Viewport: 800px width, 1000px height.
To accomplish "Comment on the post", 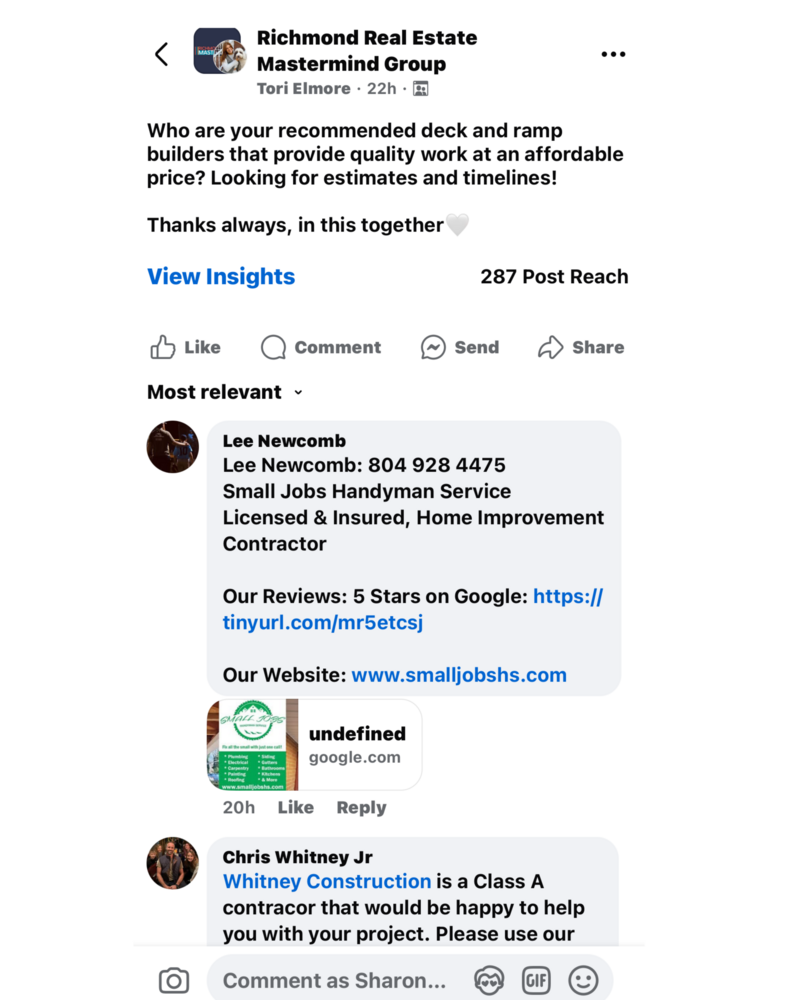I will [x=321, y=347].
